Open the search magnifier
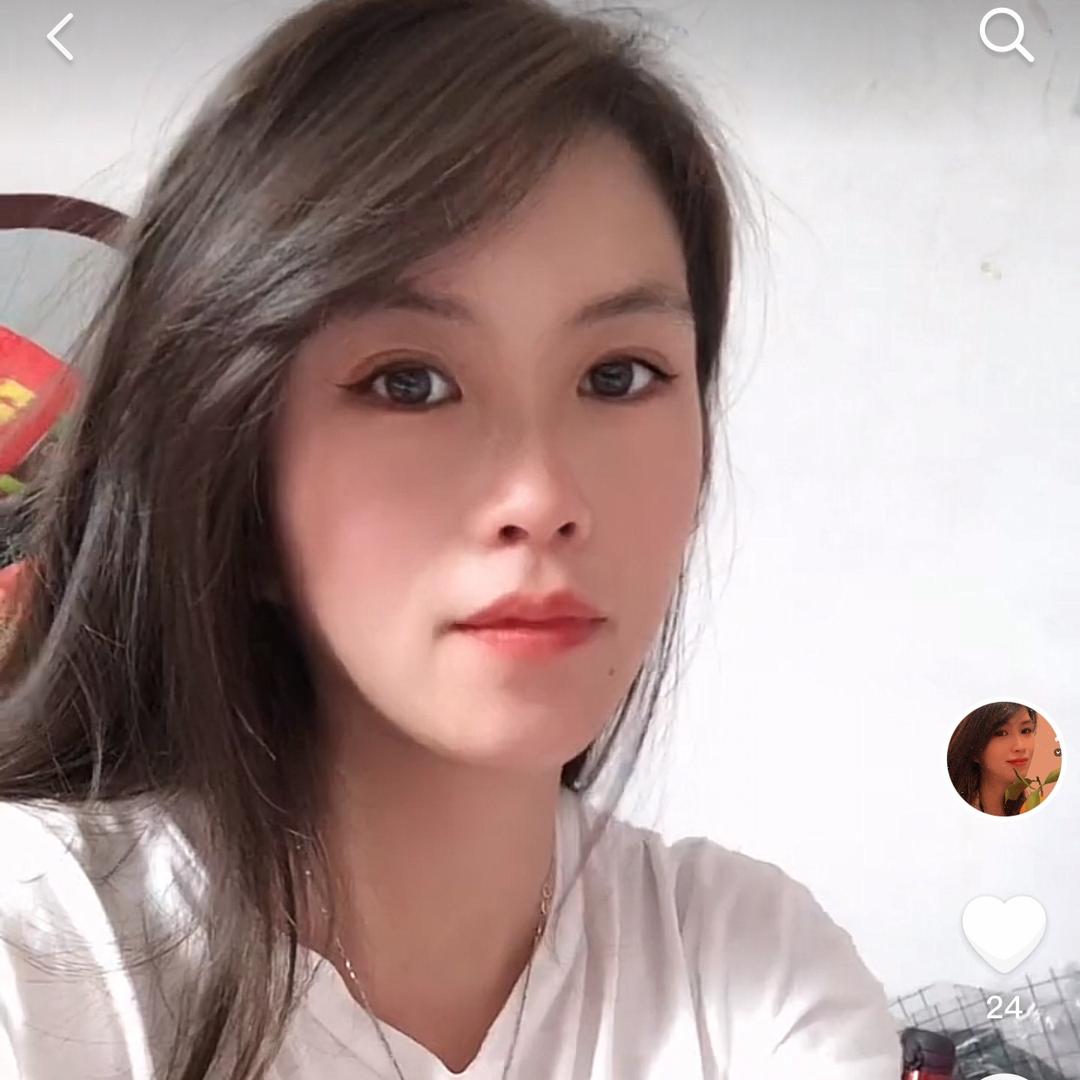 tap(1005, 36)
